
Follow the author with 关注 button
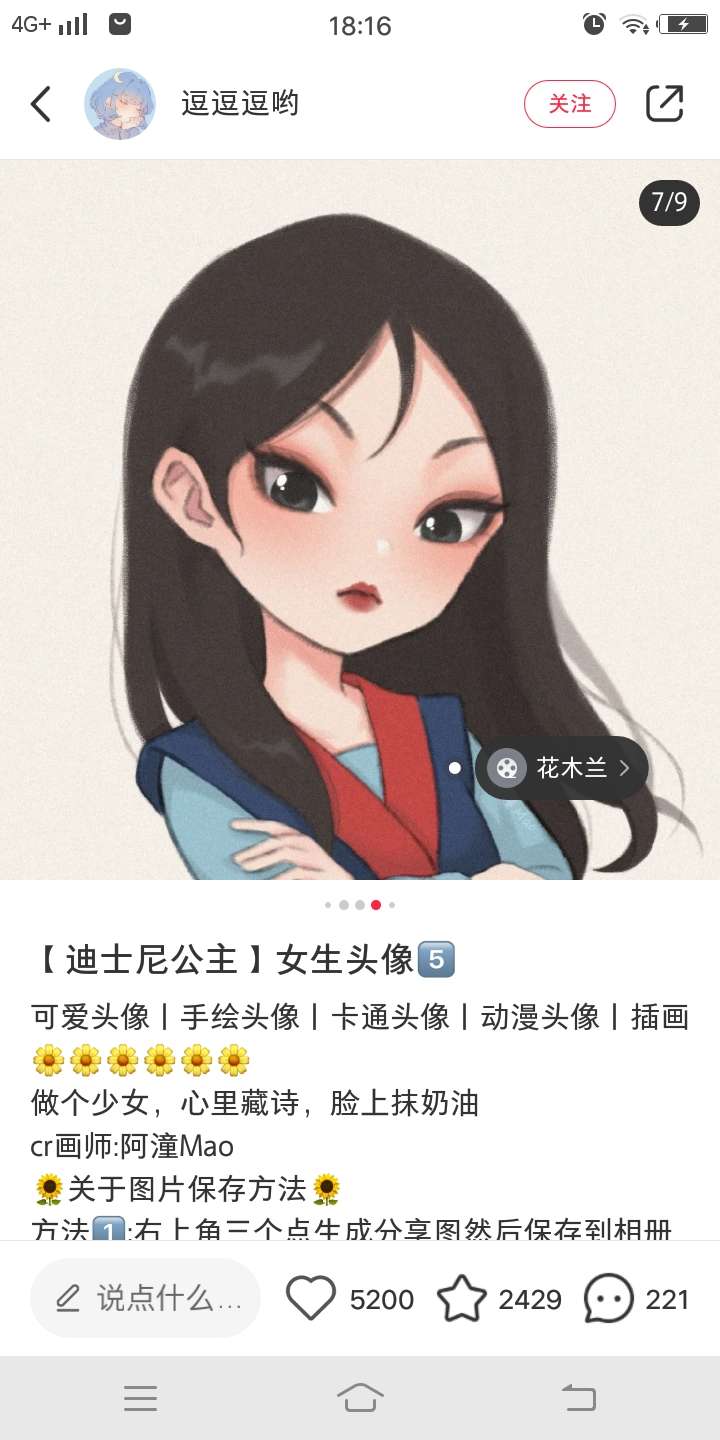[569, 104]
